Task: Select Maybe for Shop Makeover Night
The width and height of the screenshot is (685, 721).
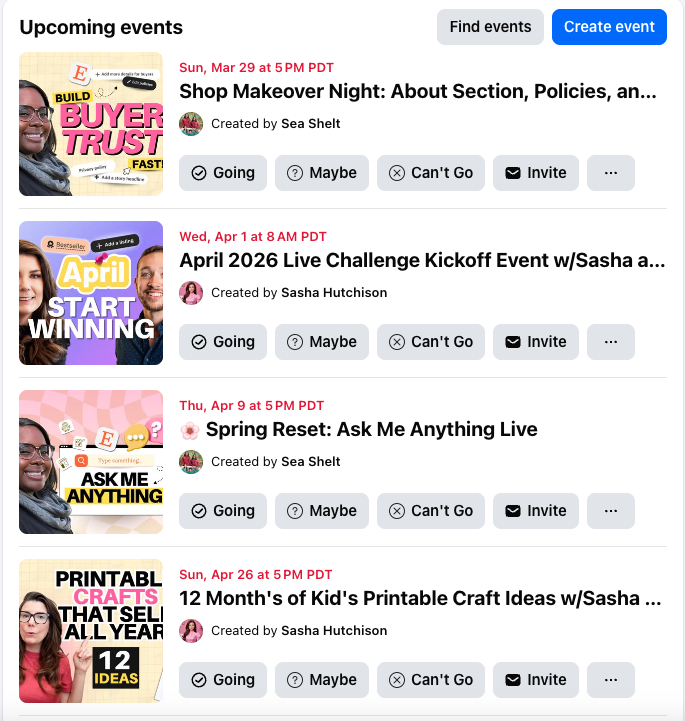Action: [x=321, y=173]
